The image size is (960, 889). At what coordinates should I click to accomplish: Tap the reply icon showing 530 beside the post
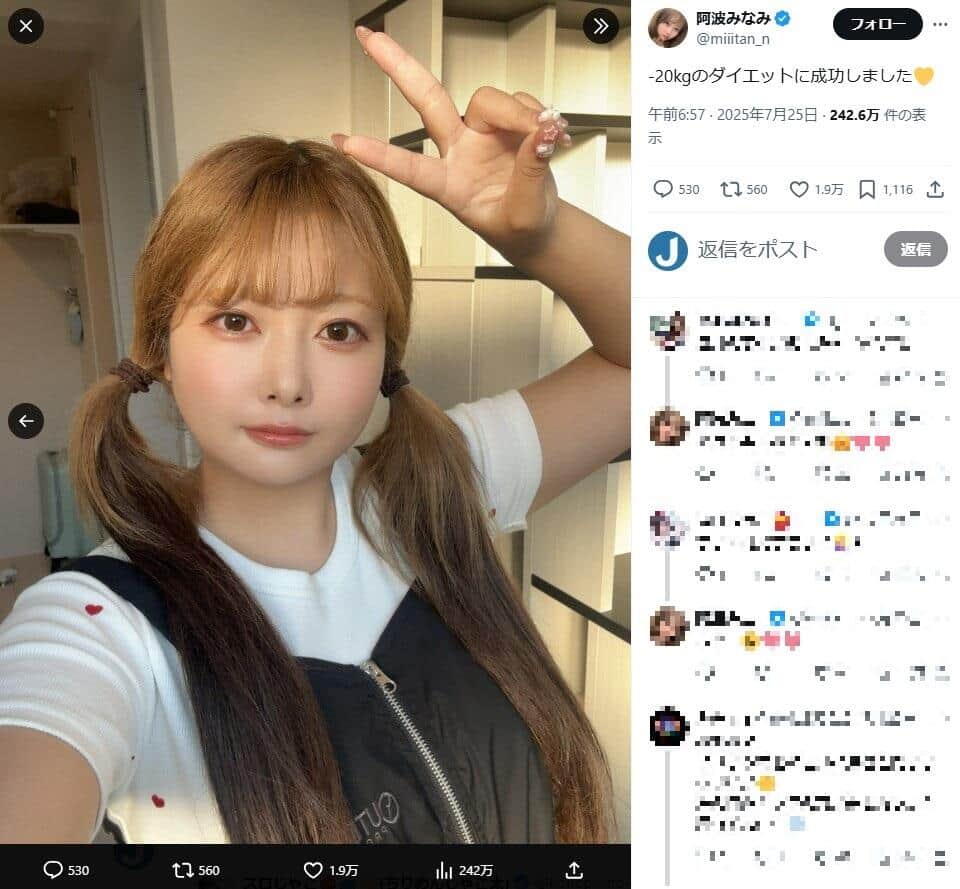663,188
